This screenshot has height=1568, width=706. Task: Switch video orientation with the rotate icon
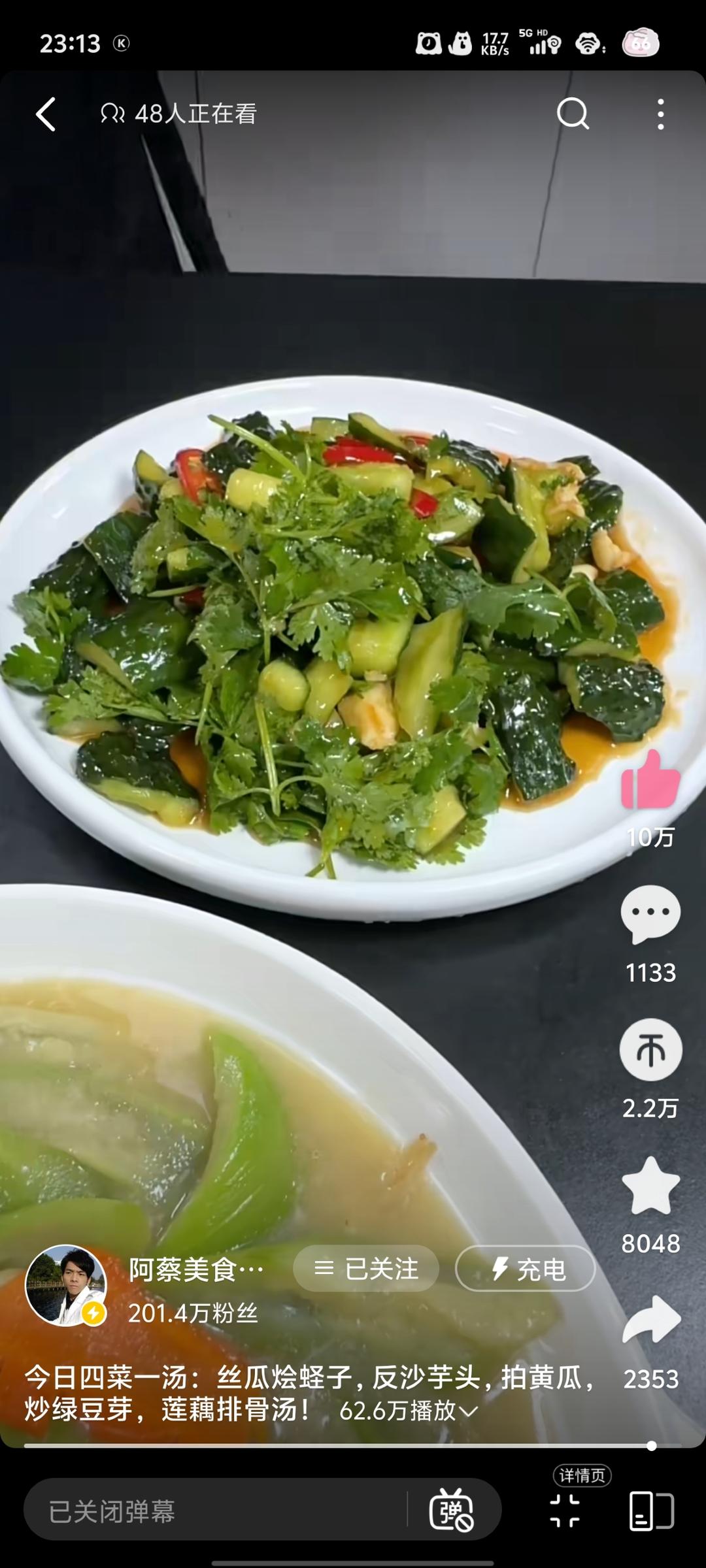click(651, 1511)
